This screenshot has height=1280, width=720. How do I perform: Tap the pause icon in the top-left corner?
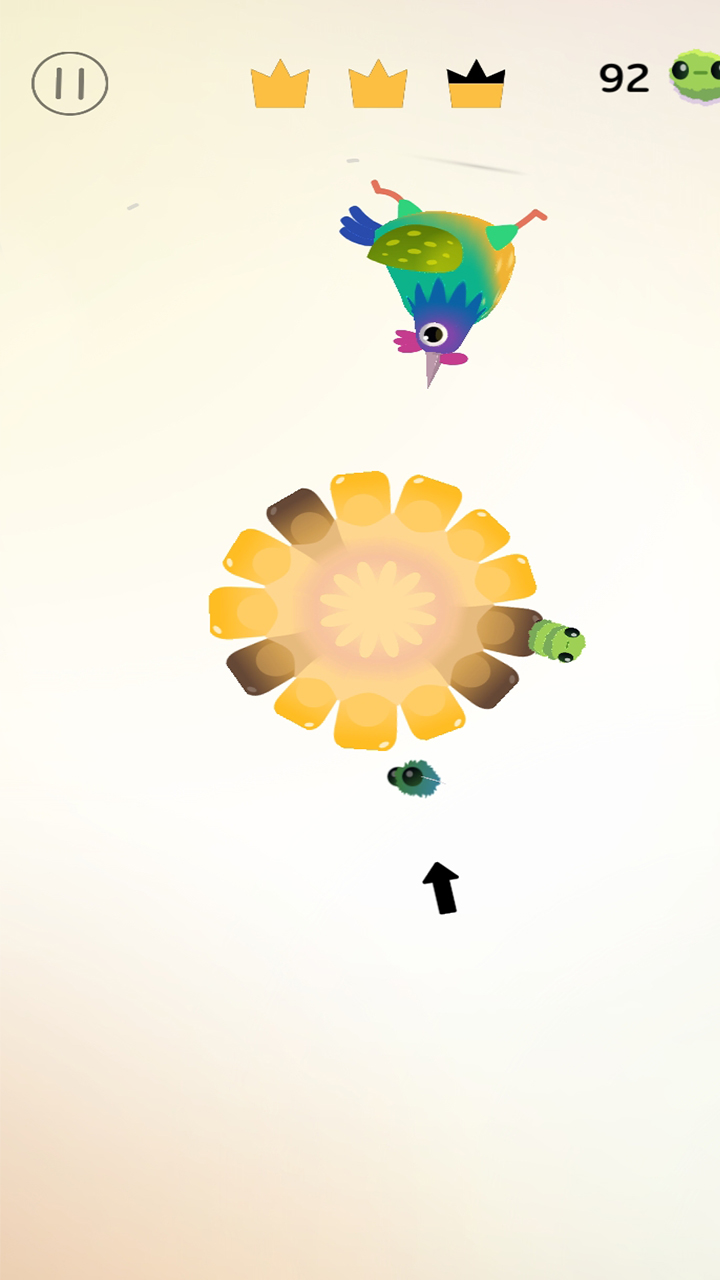68,82
